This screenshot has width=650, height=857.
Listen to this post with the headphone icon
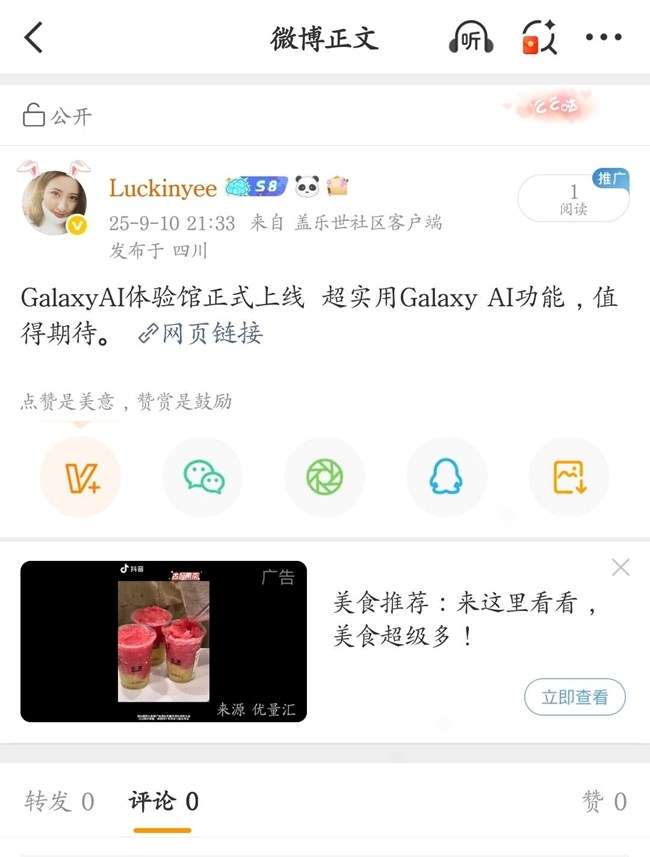click(470, 38)
